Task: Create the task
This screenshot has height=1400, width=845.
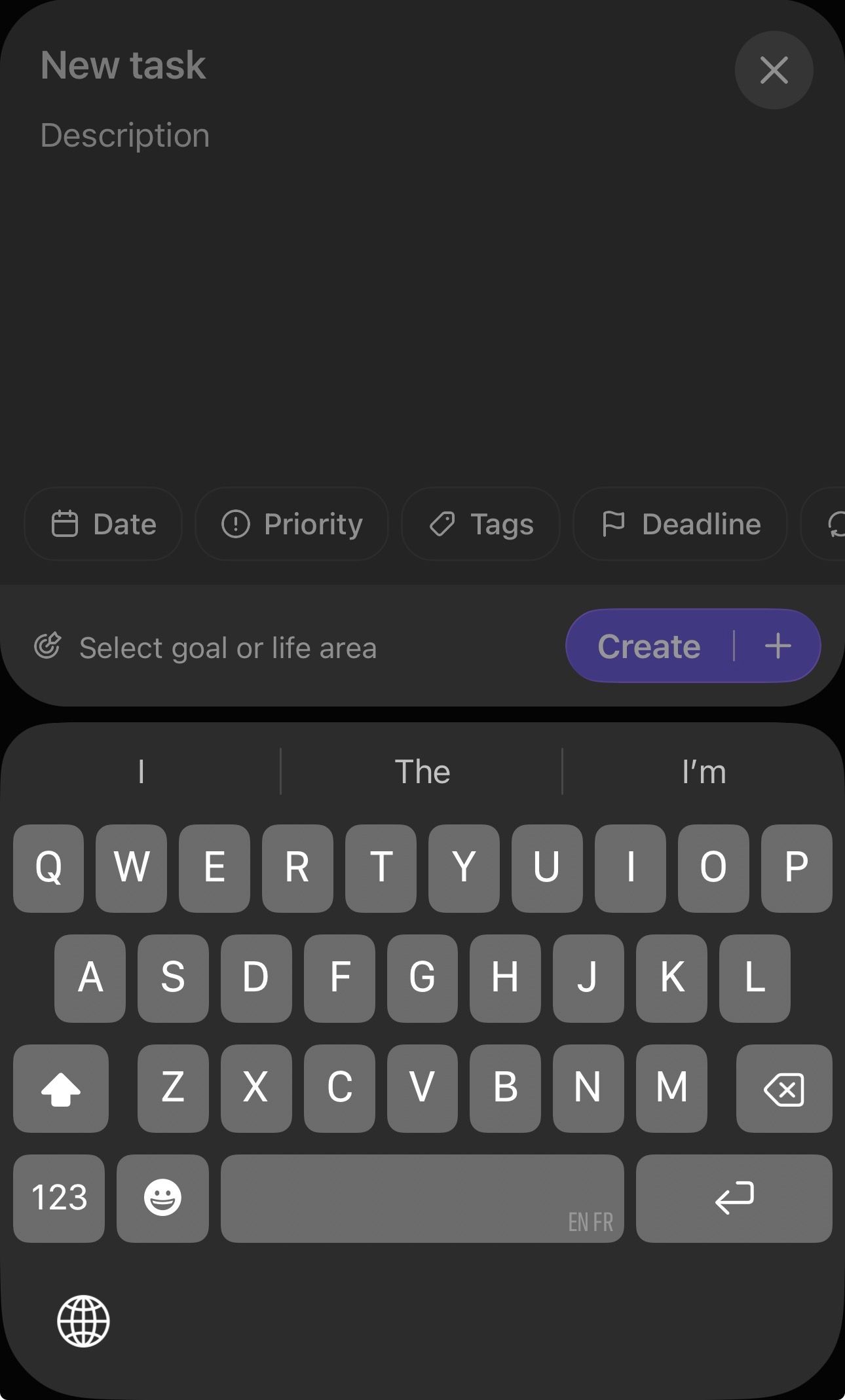Action: tap(649, 646)
